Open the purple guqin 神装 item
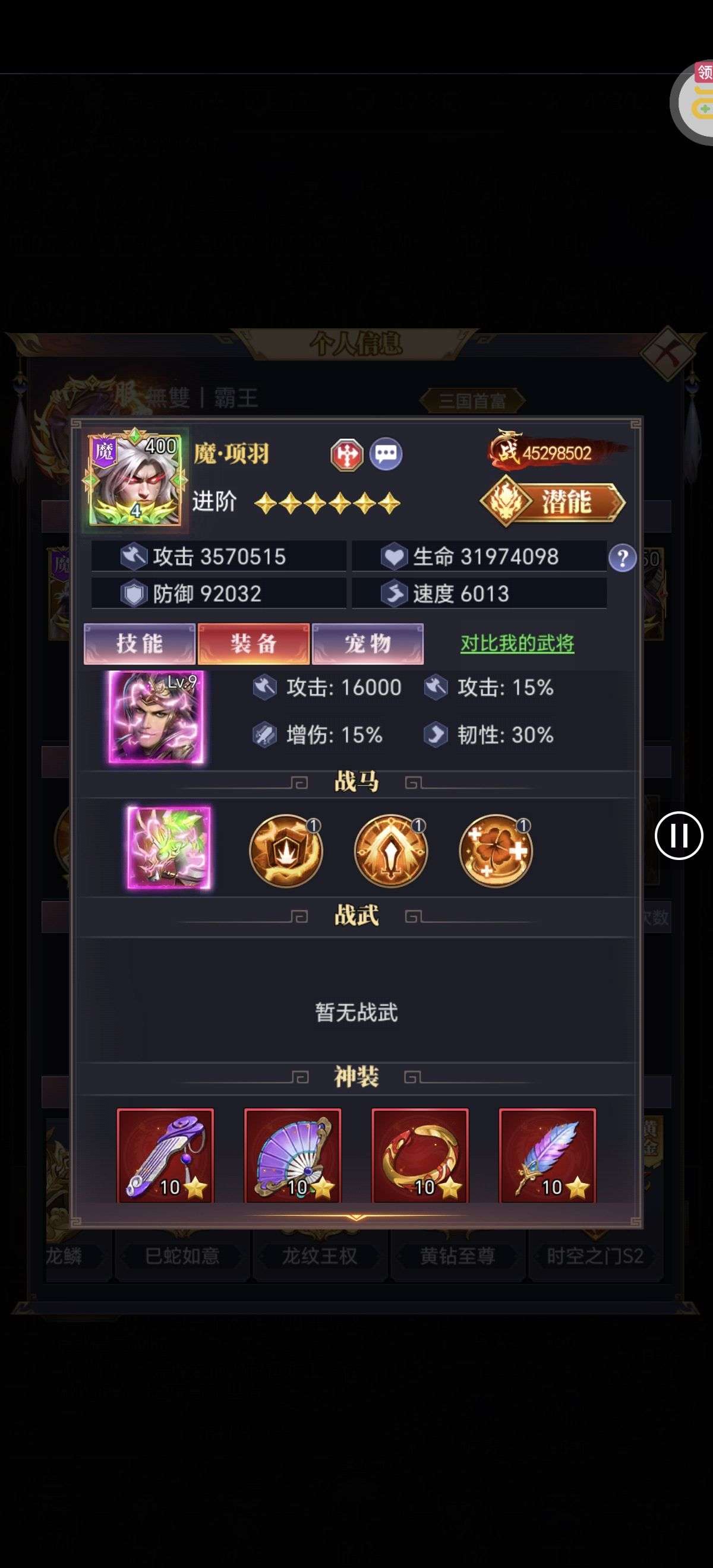Viewport: 713px width, 1568px height. [166, 1155]
